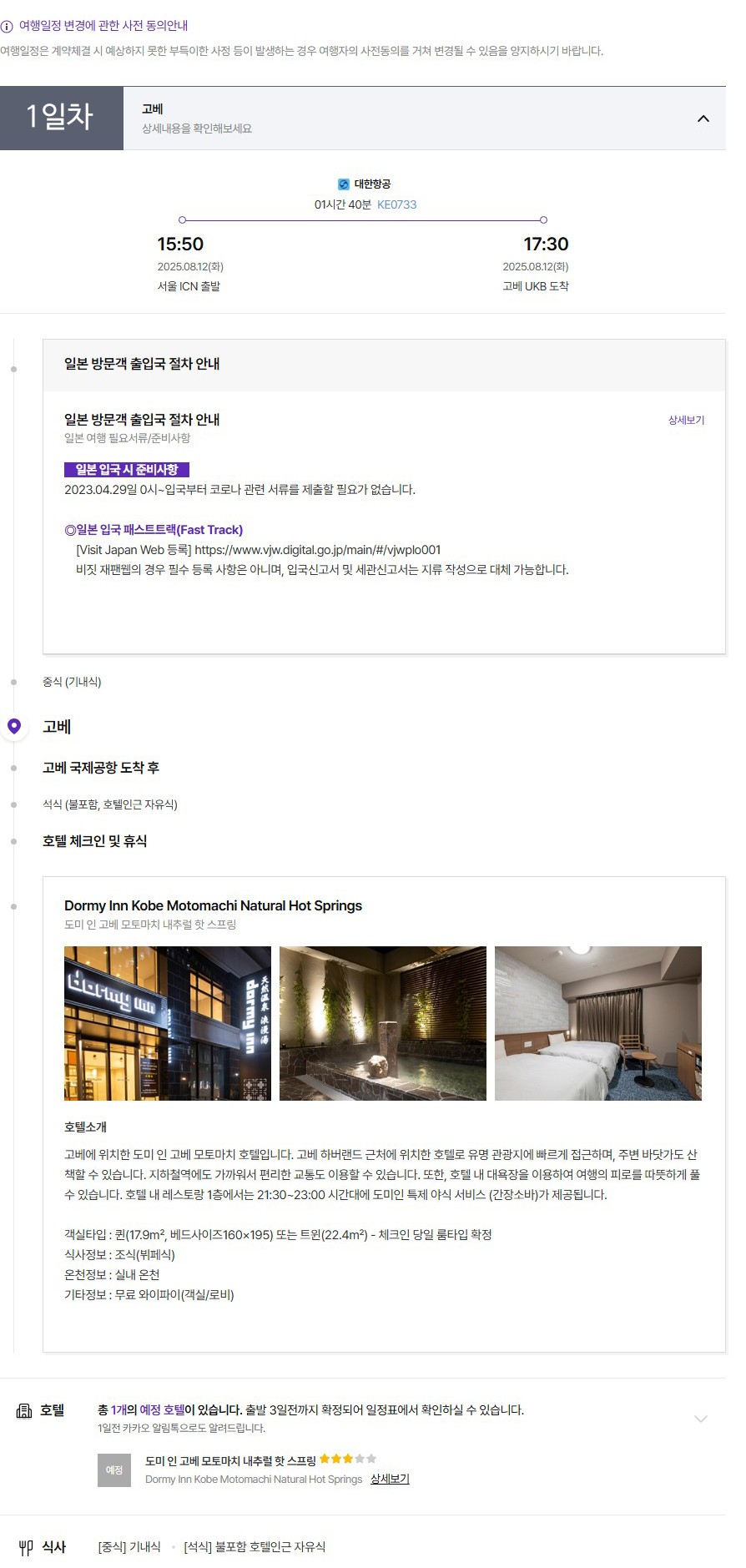The height and width of the screenshot is (1568, 746).
Task: Open 상세보기 for Dormy Inn Kobe Motomachi hotel
Action: [390, 1479]
